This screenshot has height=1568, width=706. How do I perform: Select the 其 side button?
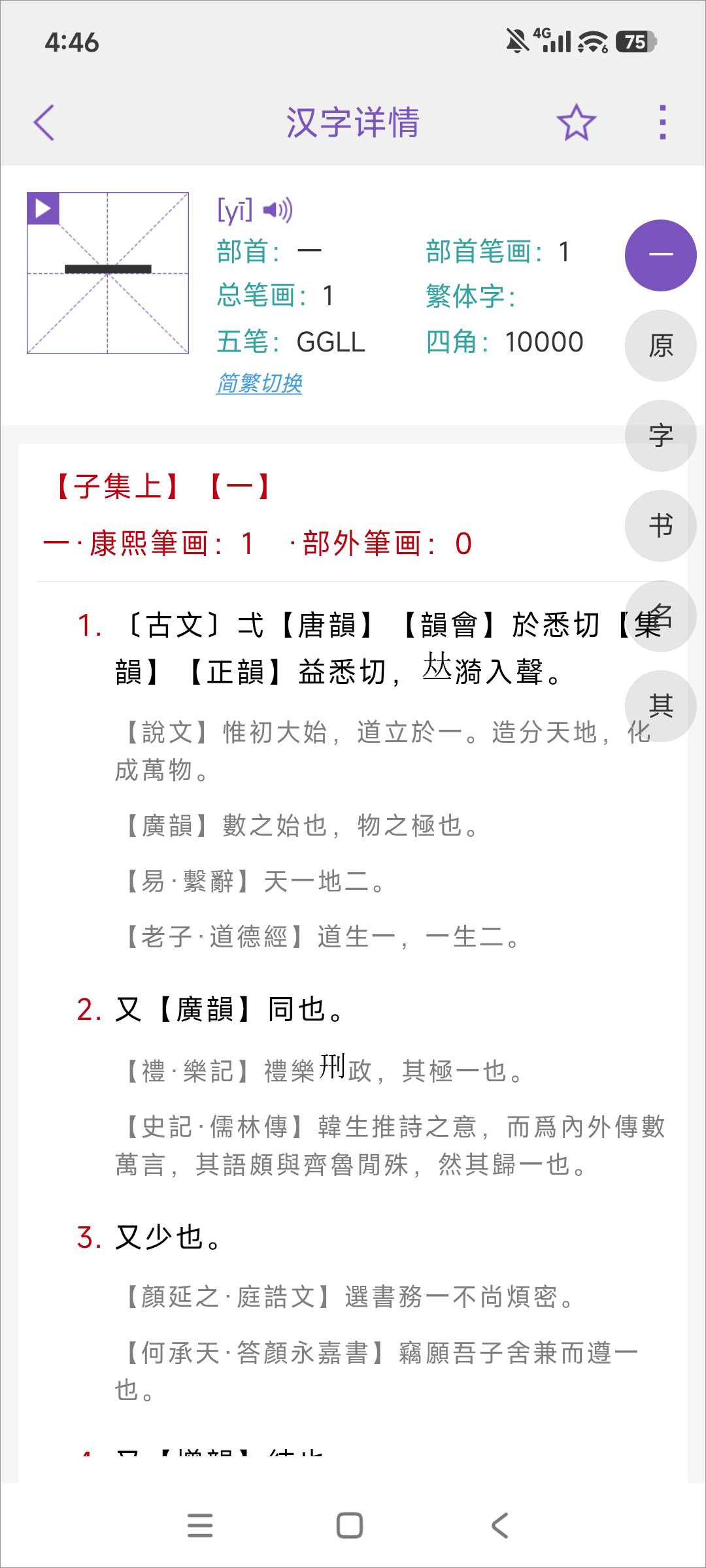pyautogui.click(x=660, y=706)
